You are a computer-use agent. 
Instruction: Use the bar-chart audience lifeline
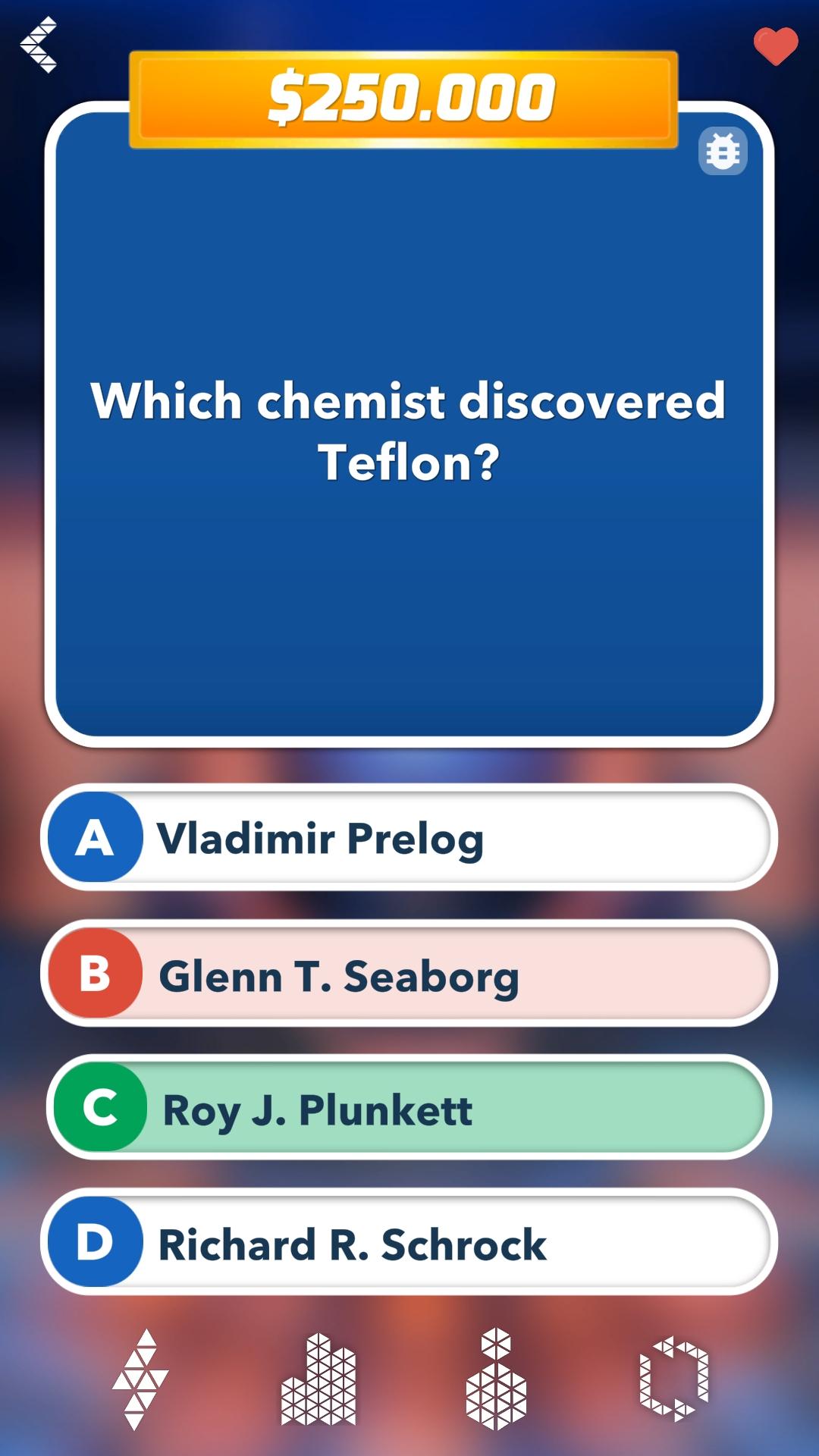pos(318,1379)
